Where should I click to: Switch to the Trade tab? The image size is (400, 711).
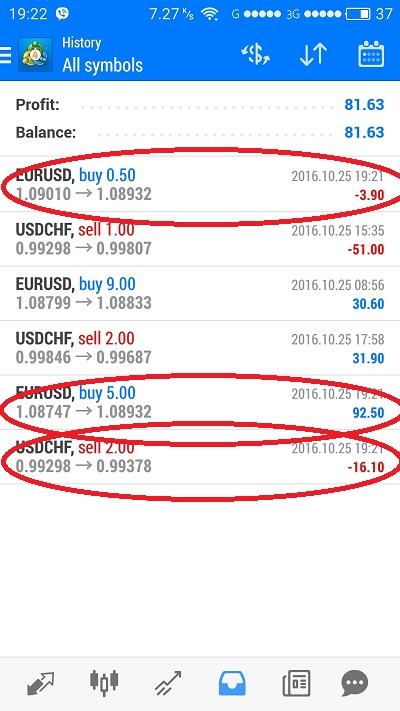168,683
